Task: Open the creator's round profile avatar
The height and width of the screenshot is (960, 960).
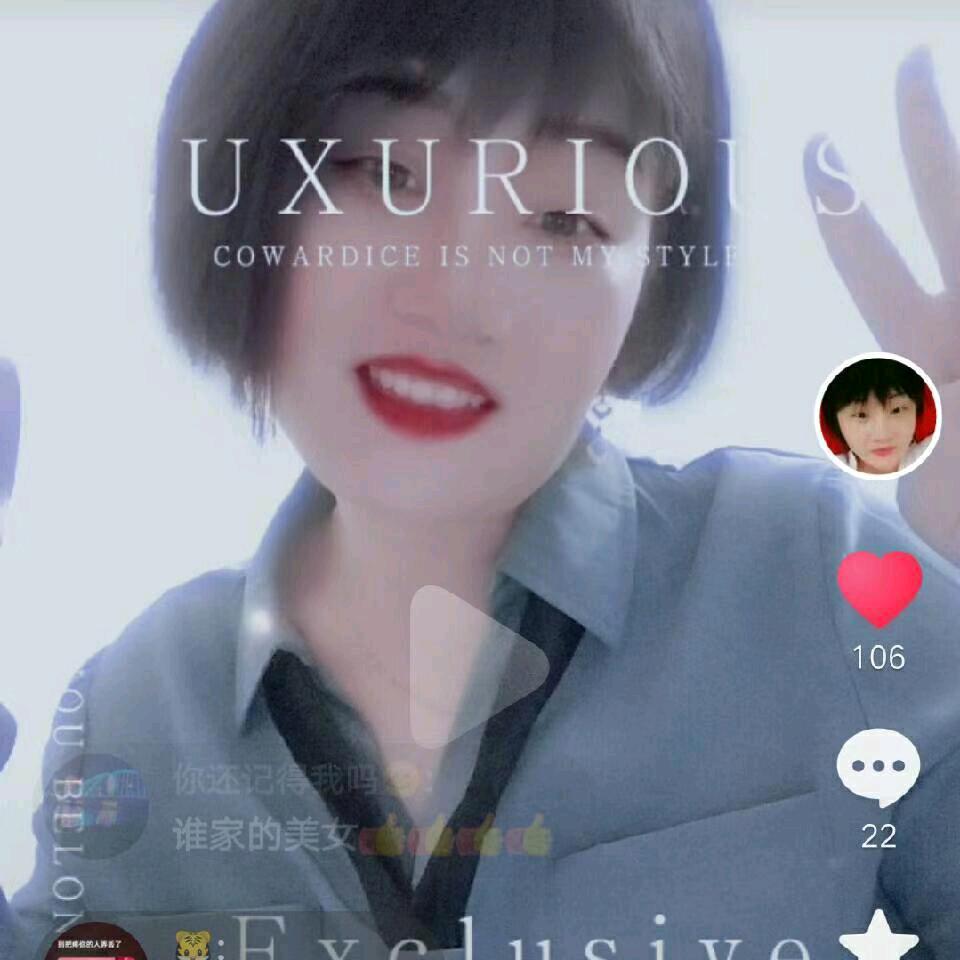Action: pos(878,416)
